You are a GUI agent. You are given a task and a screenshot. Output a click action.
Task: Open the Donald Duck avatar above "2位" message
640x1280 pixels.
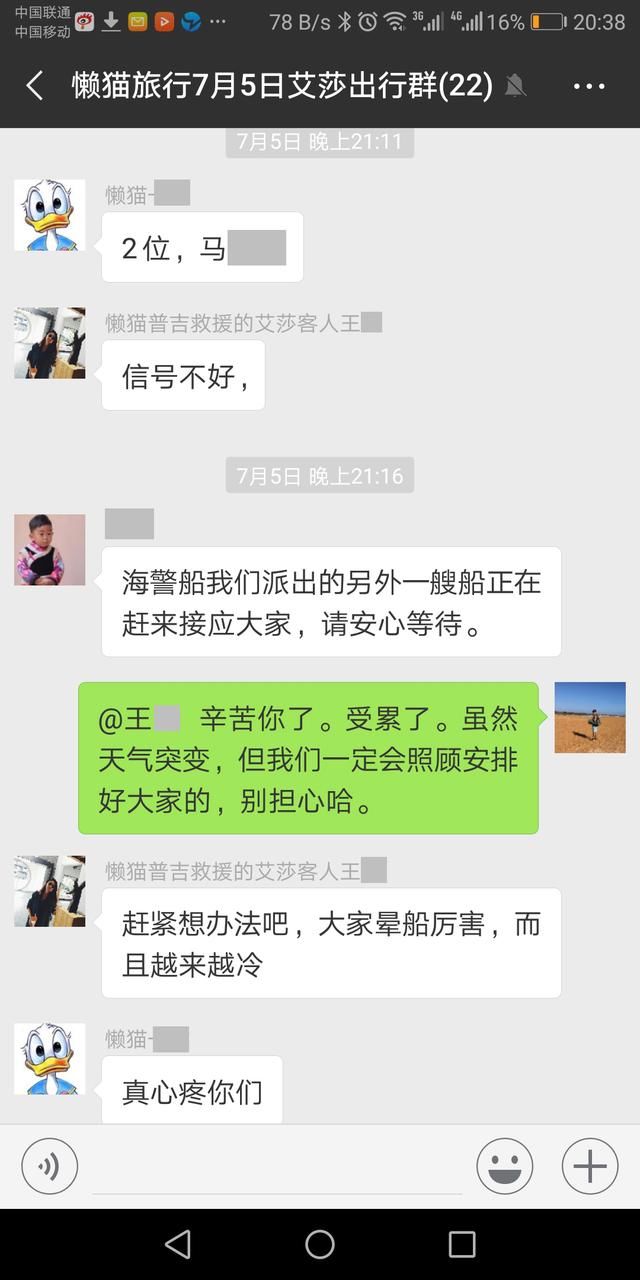pyautogui.click(x=50, y=215)
